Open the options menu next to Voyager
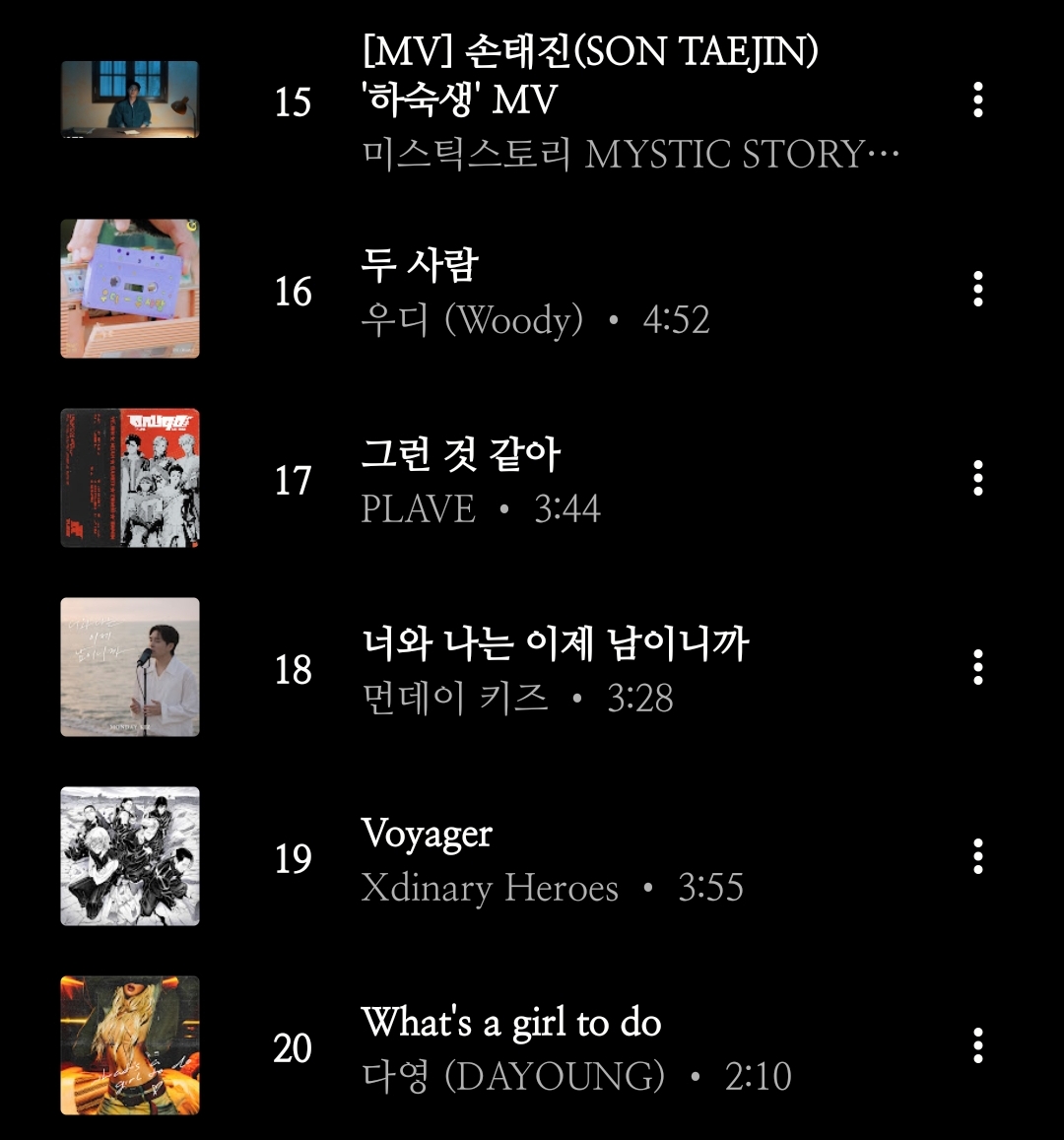 tap(977, 856)
